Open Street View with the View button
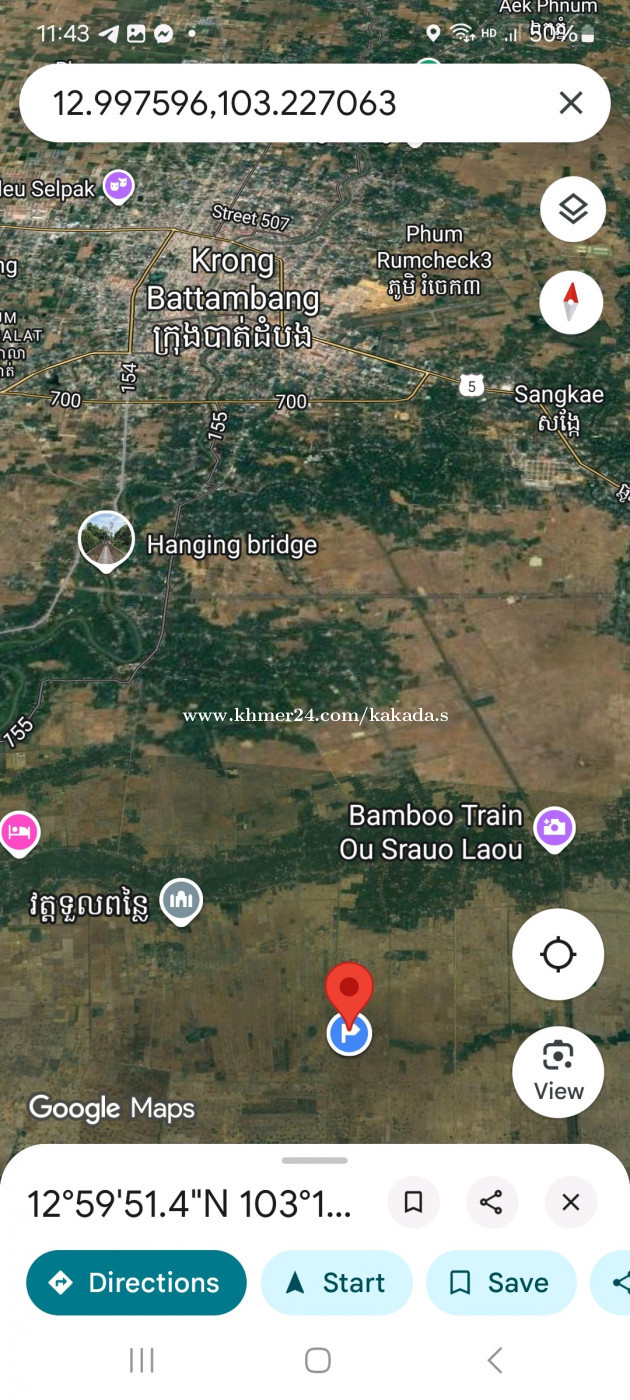Viewport: 630px width, 1400px height. pyautogui.click(x=558, y=1072)
